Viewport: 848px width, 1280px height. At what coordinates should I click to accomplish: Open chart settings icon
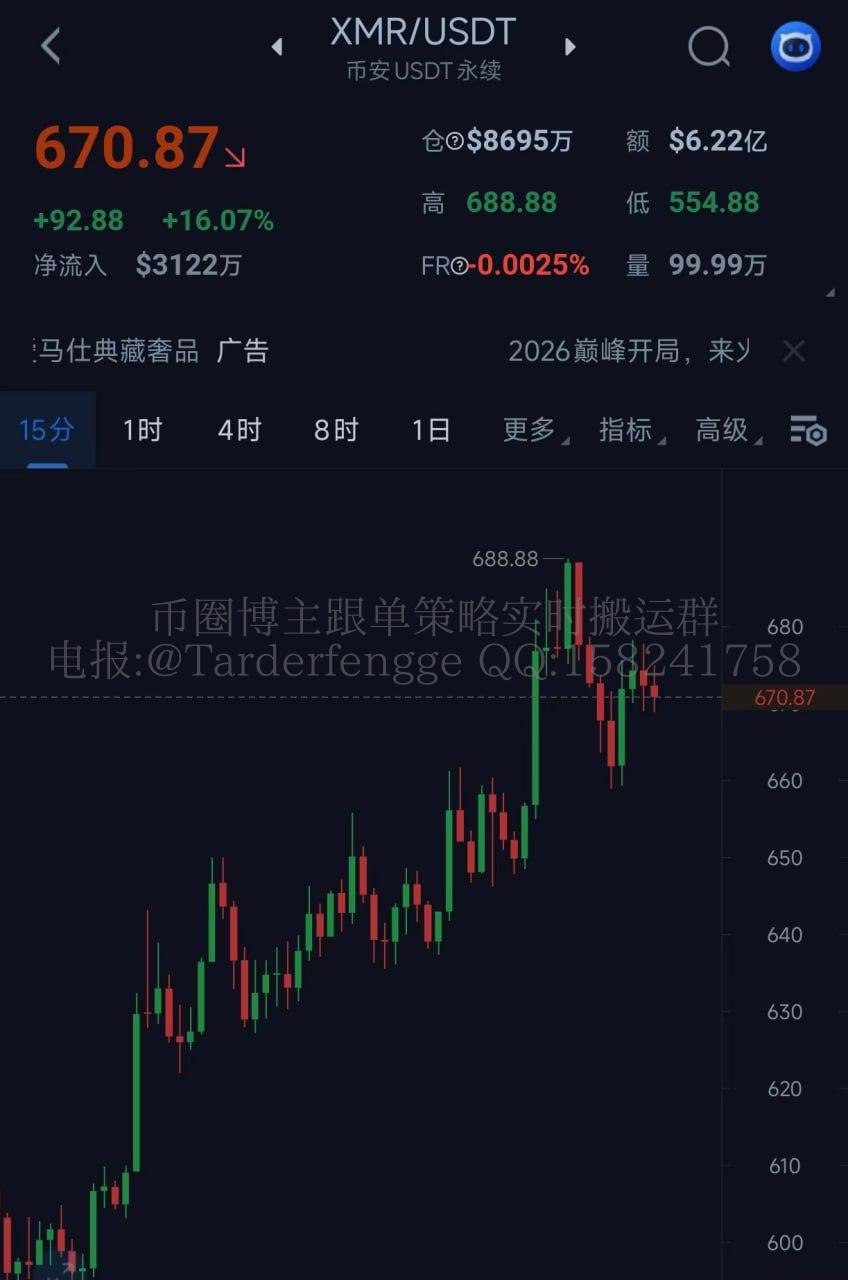click(x=808, y=430)
